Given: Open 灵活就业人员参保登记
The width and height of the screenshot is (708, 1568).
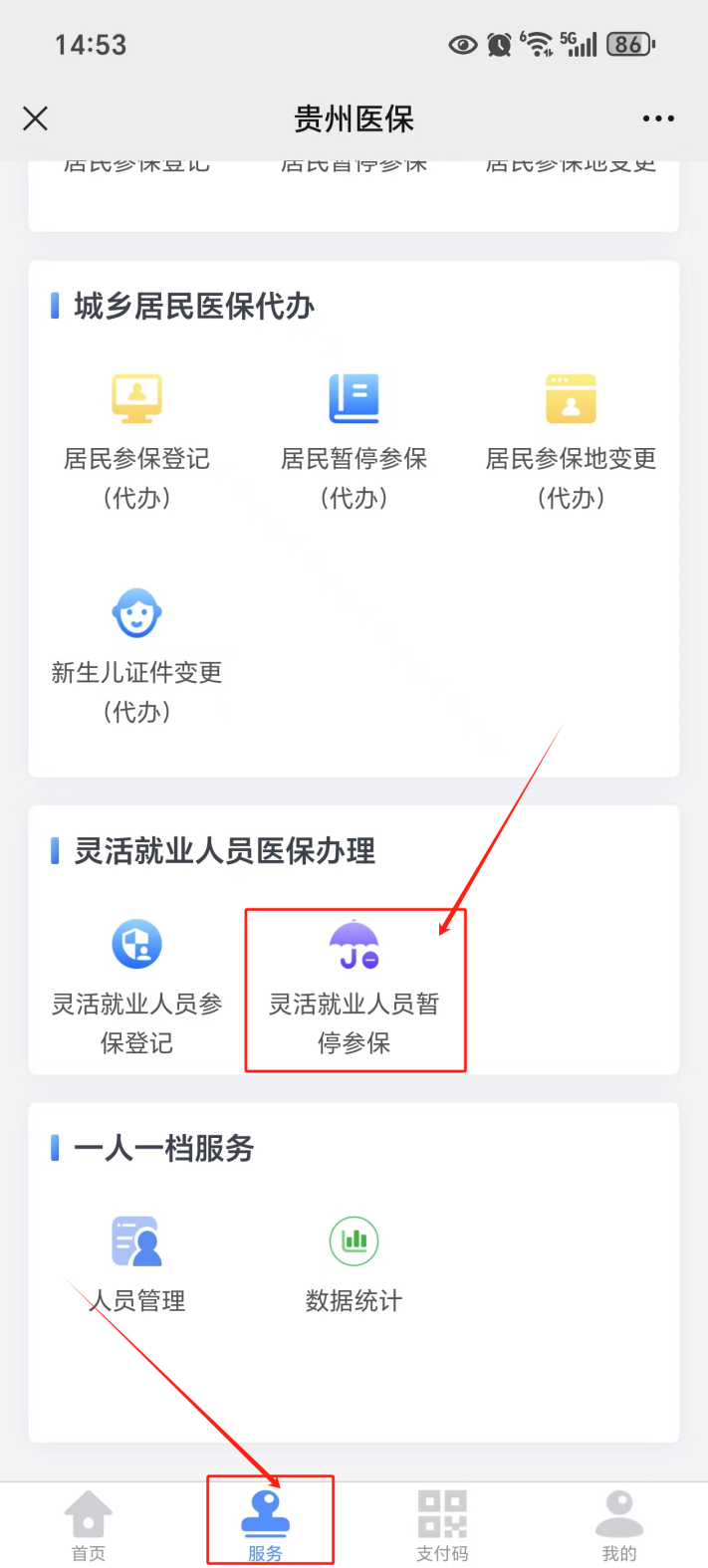Looking at the screenshot, I should 137,988.
